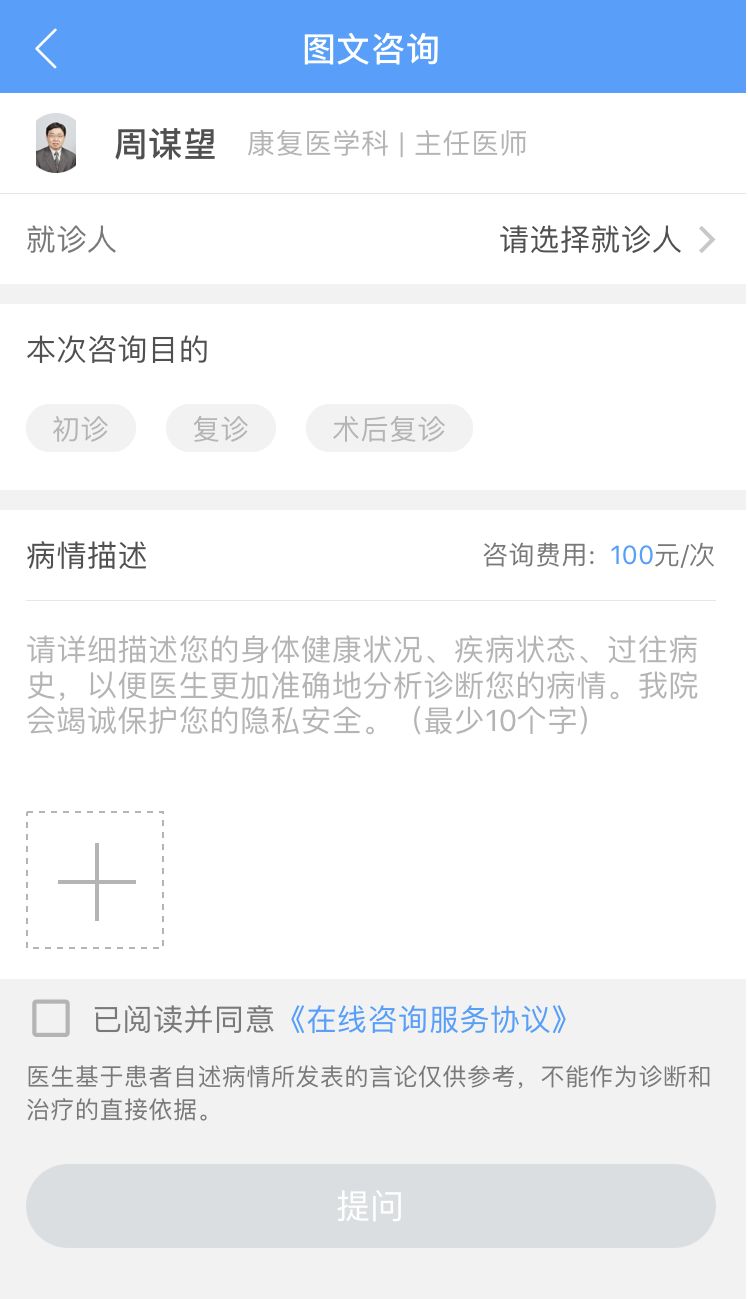
Task: Open the 《在线咨询服务协议》 link
Action: coord(428,1019)
